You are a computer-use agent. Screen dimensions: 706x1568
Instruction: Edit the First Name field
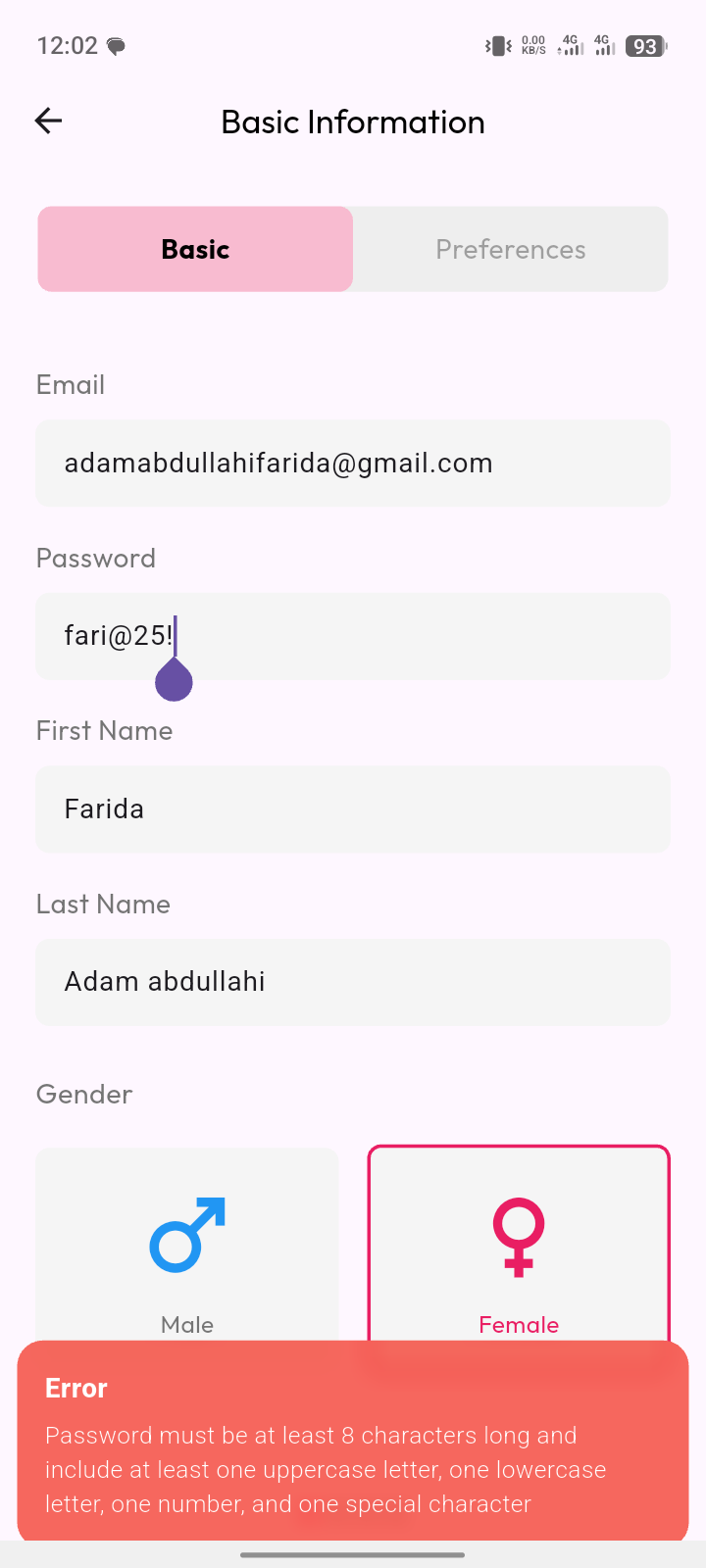(353, 809)
